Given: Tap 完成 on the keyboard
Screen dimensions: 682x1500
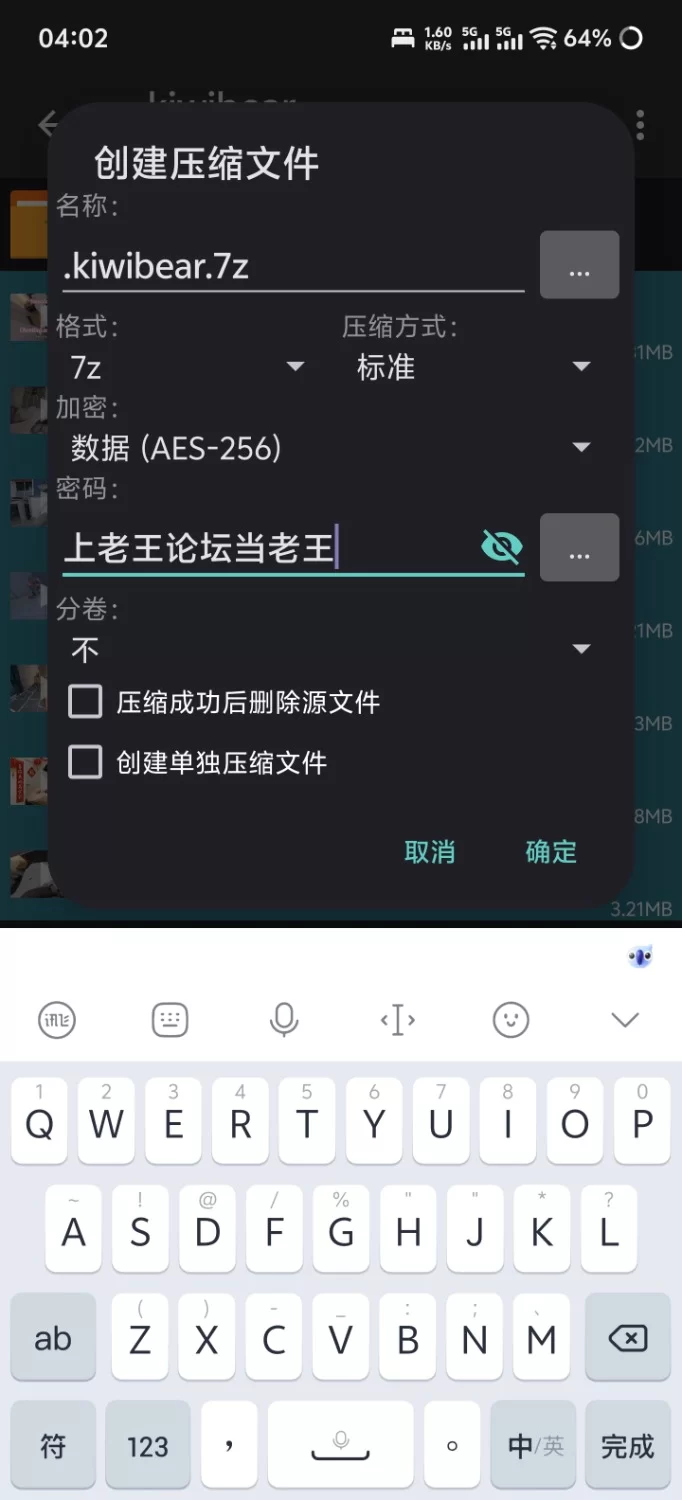Looking at the screenshot, I should pos(628,1446).
